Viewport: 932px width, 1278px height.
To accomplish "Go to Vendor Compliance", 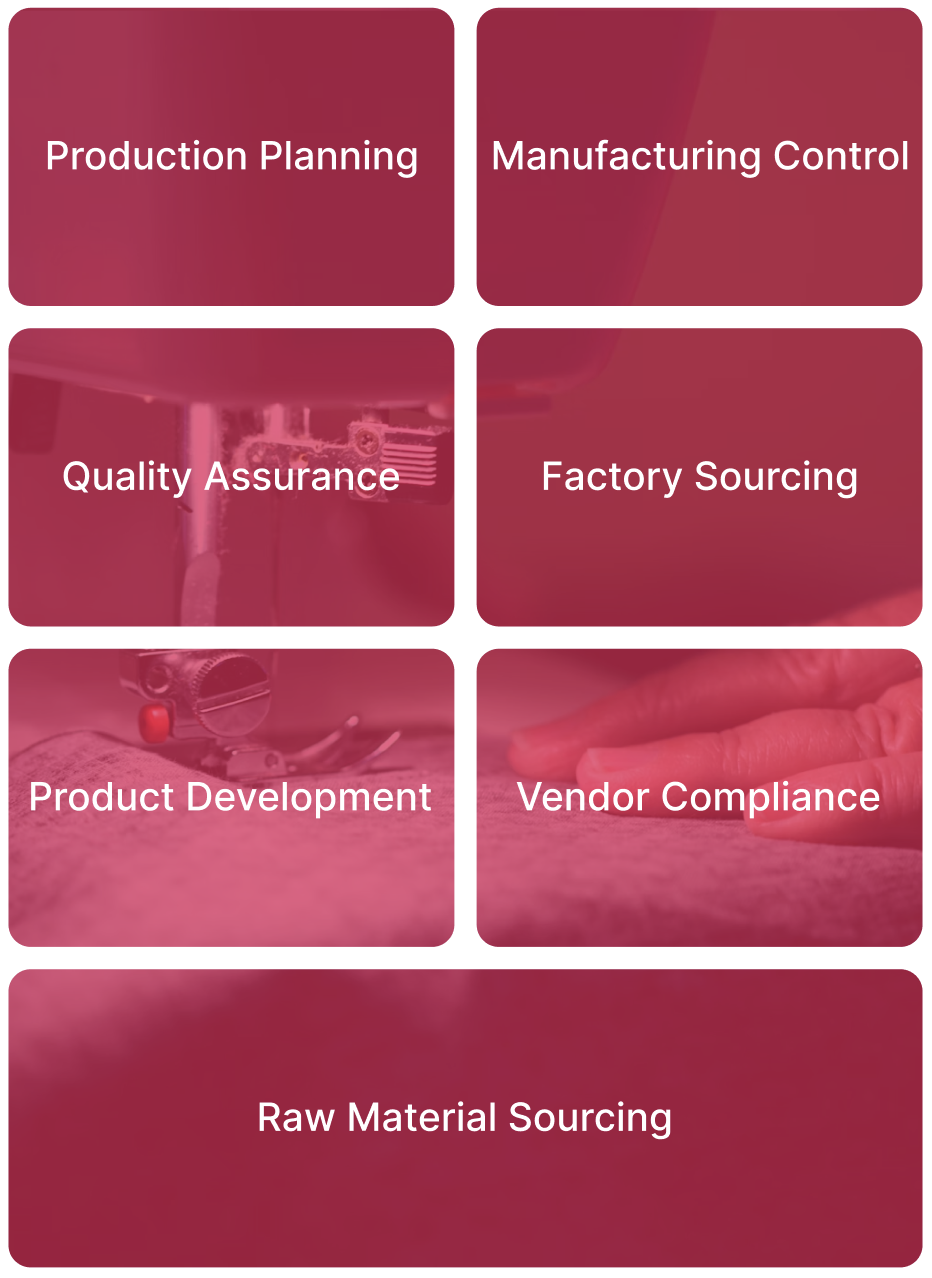I will point(699,797).
